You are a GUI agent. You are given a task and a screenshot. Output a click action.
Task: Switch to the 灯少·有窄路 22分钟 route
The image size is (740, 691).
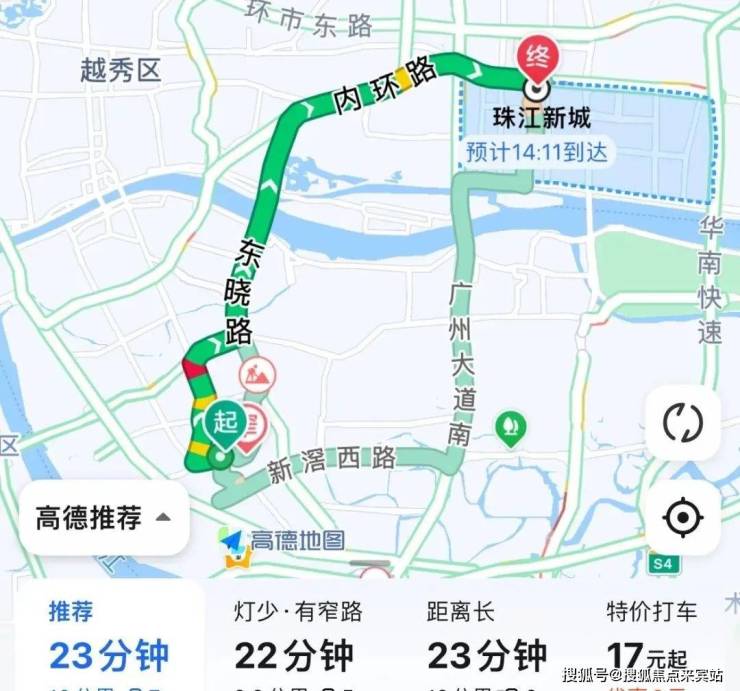click(x=296, y=640)
